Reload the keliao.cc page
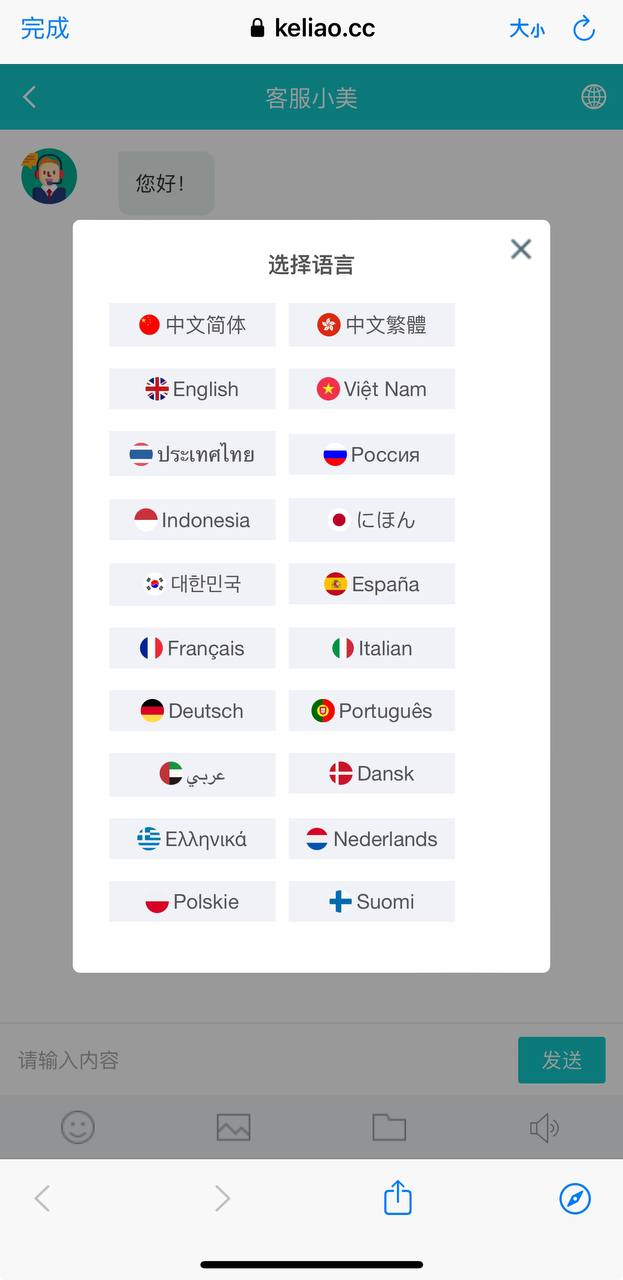The image size is (623, 1280). [x=584, y=29]
